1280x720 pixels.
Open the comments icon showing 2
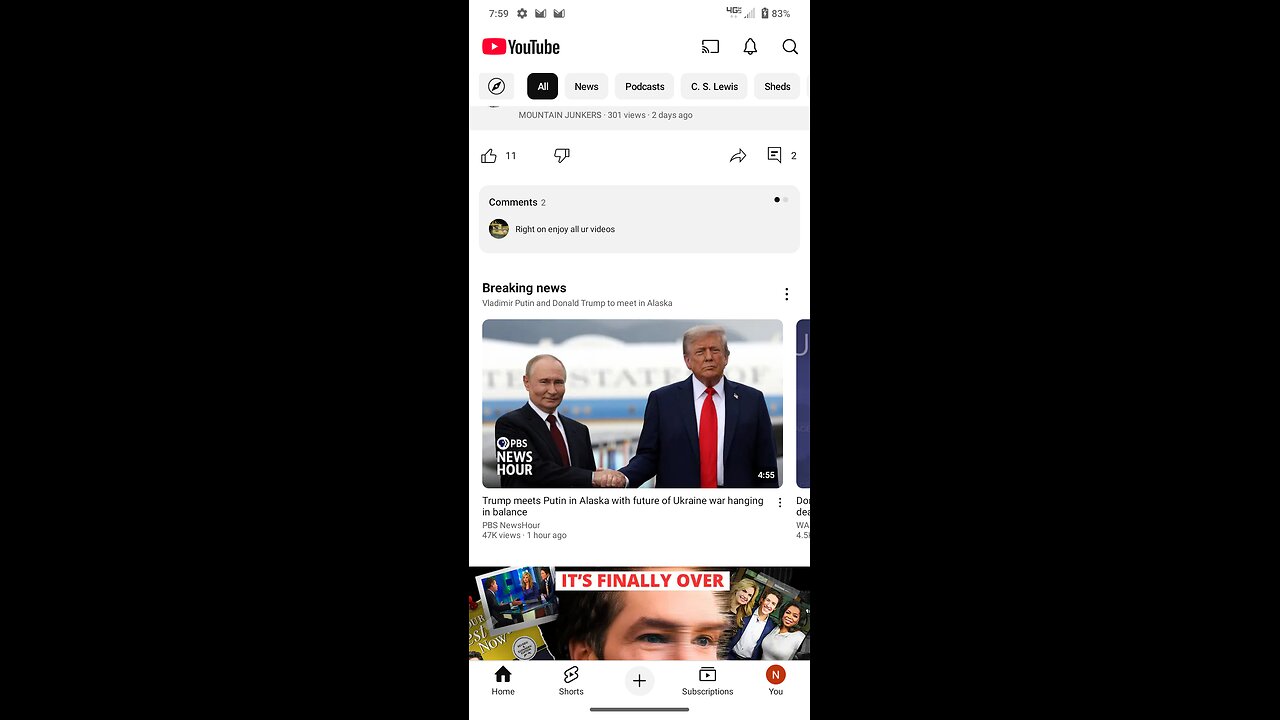pyautogui.click(x=775, y=156)
